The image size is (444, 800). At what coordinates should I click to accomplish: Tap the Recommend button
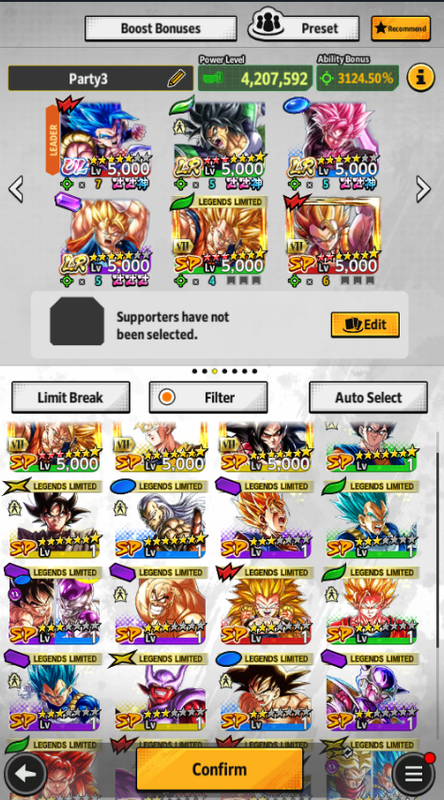[x=401, y=29]
